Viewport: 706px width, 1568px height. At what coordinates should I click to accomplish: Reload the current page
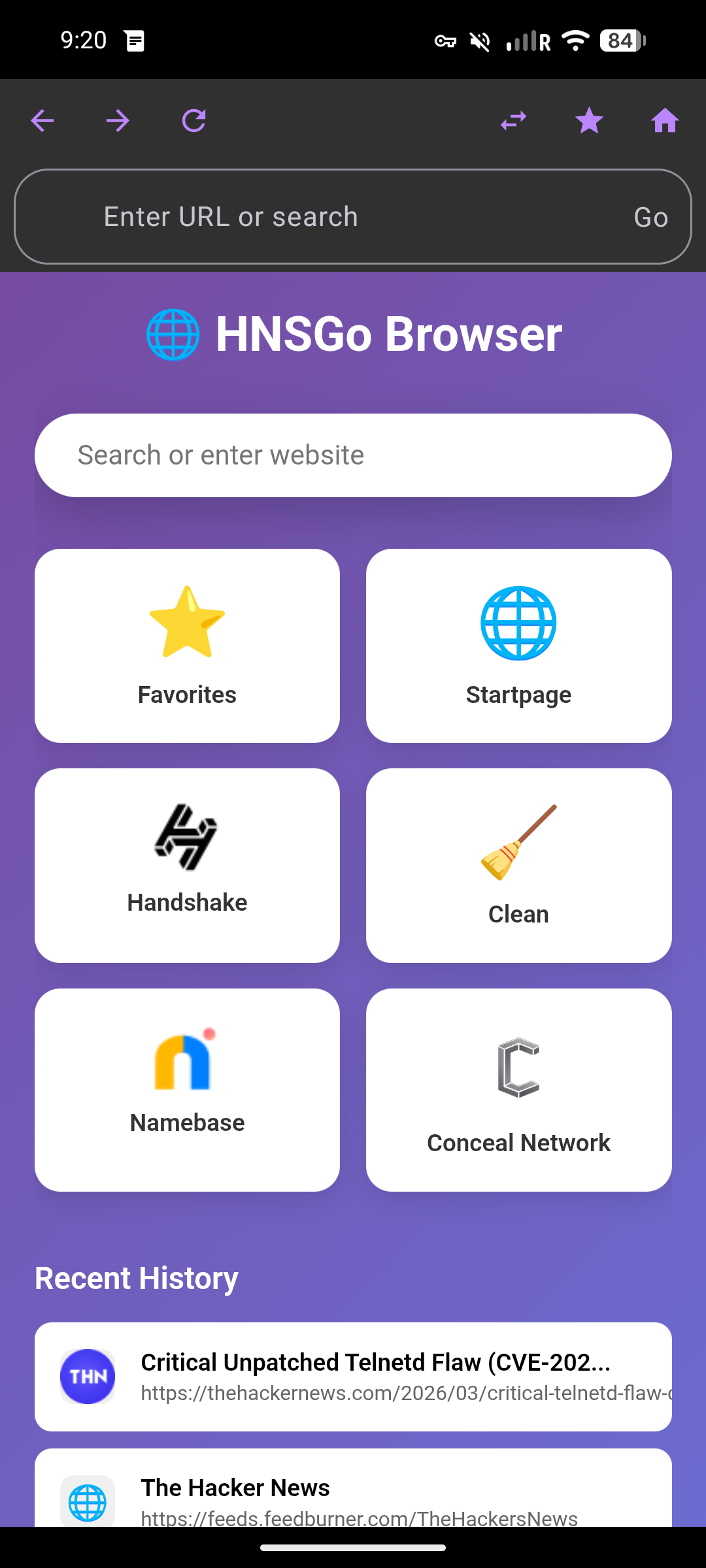click(194, 121)
